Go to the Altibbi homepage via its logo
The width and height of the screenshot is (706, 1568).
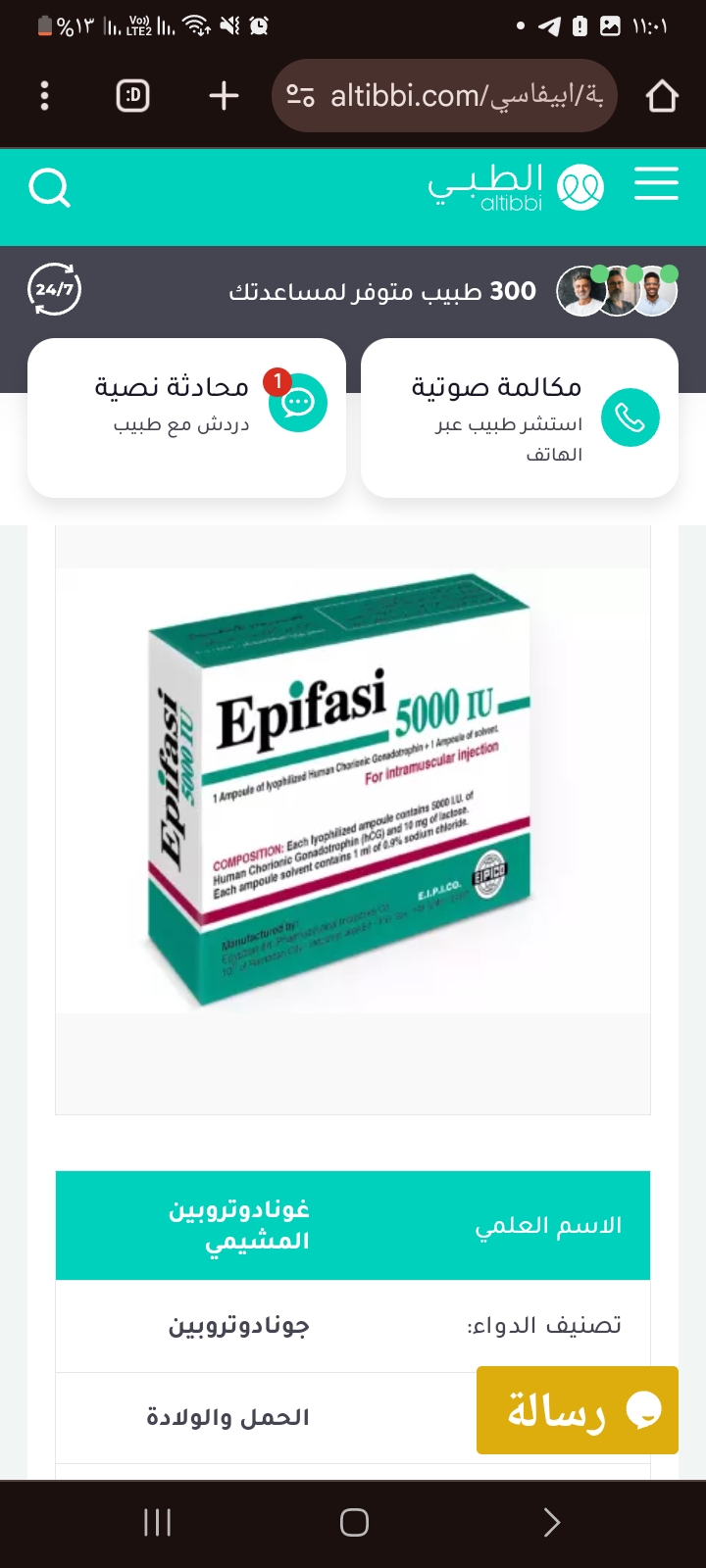coord(515,186)
